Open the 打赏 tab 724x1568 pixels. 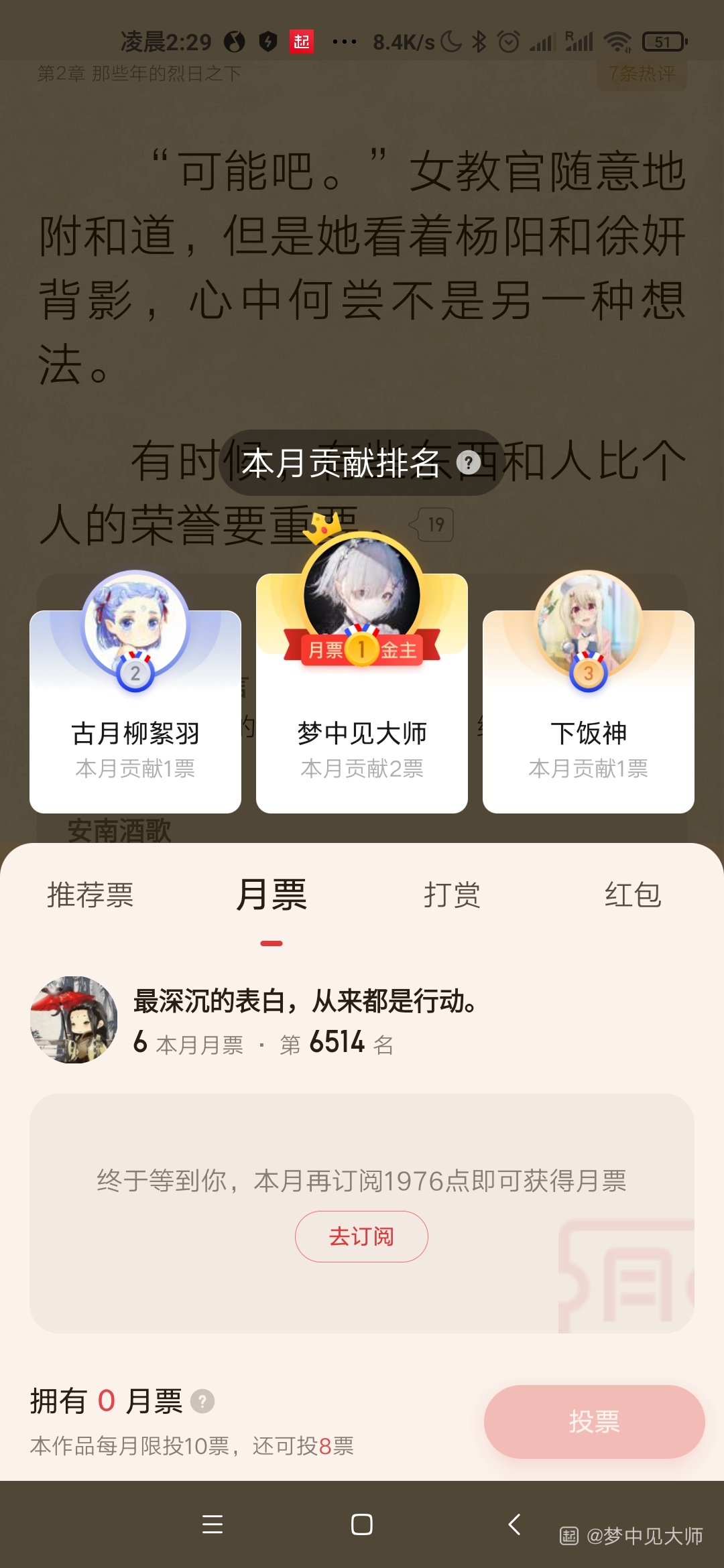452,895
